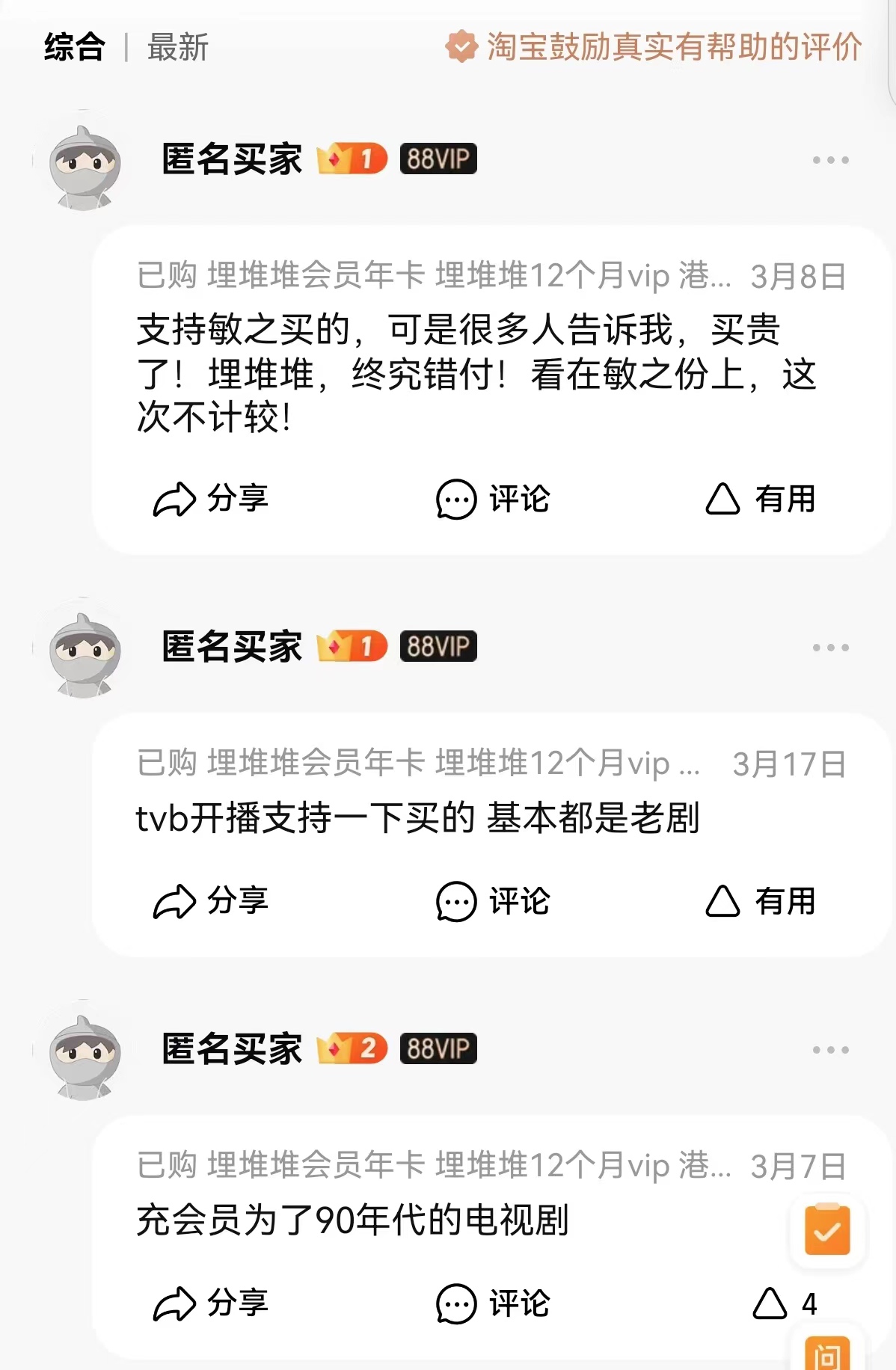Select the 综合 sort tab

coord(74,47)
